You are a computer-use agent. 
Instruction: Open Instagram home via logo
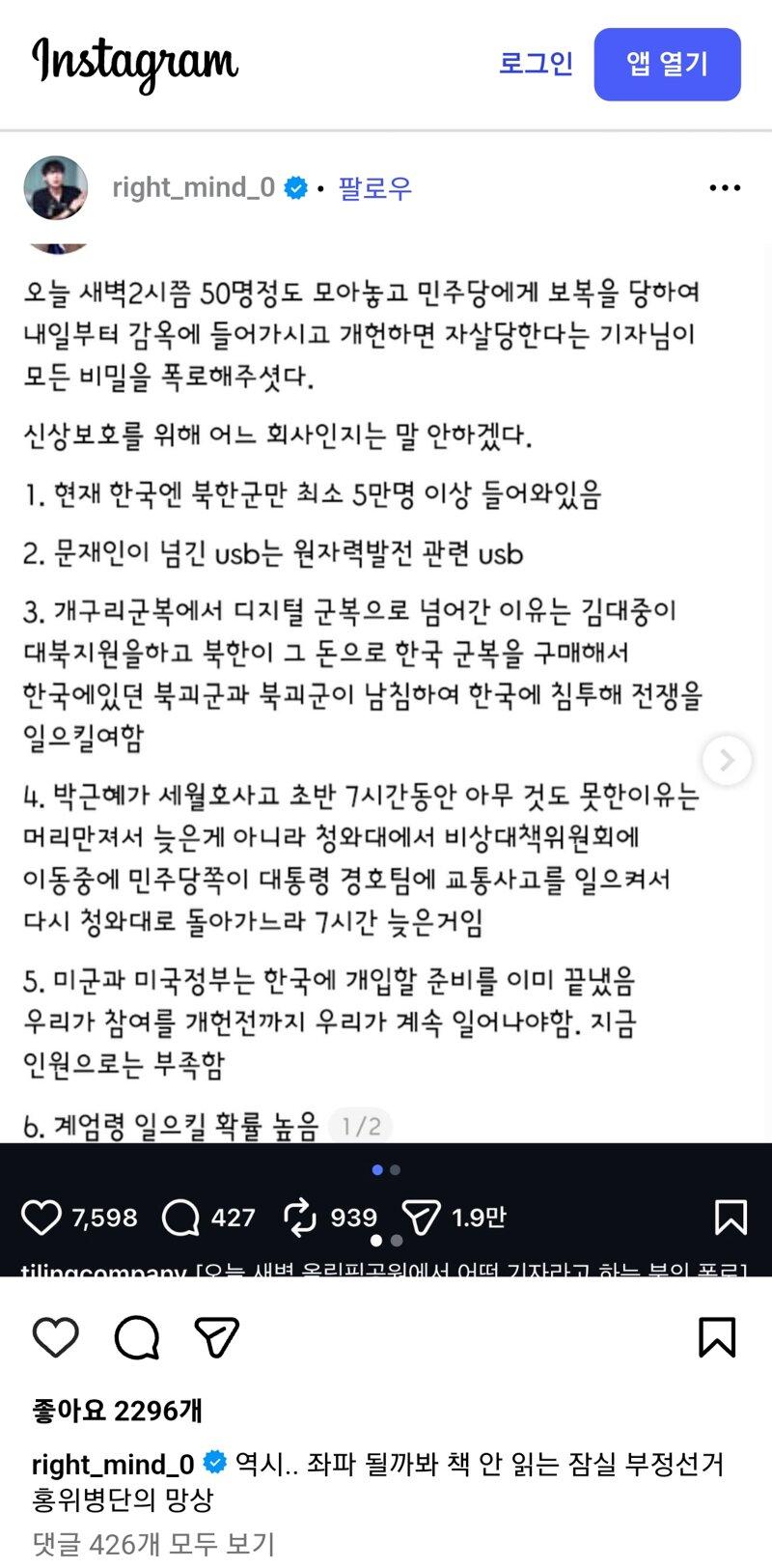tap(135, 65)
